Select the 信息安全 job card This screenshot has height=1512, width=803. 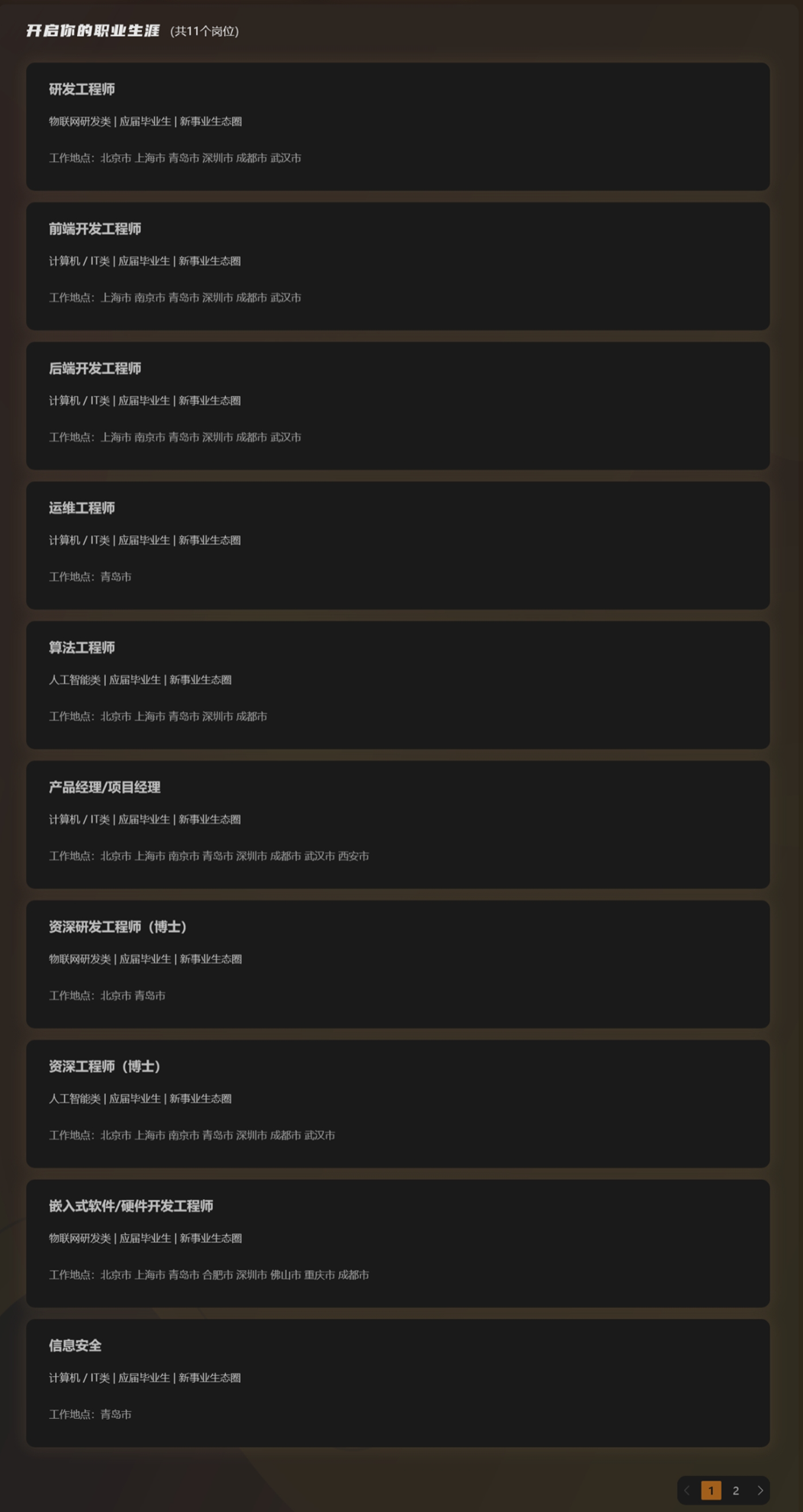click(x=75, y=1346)
